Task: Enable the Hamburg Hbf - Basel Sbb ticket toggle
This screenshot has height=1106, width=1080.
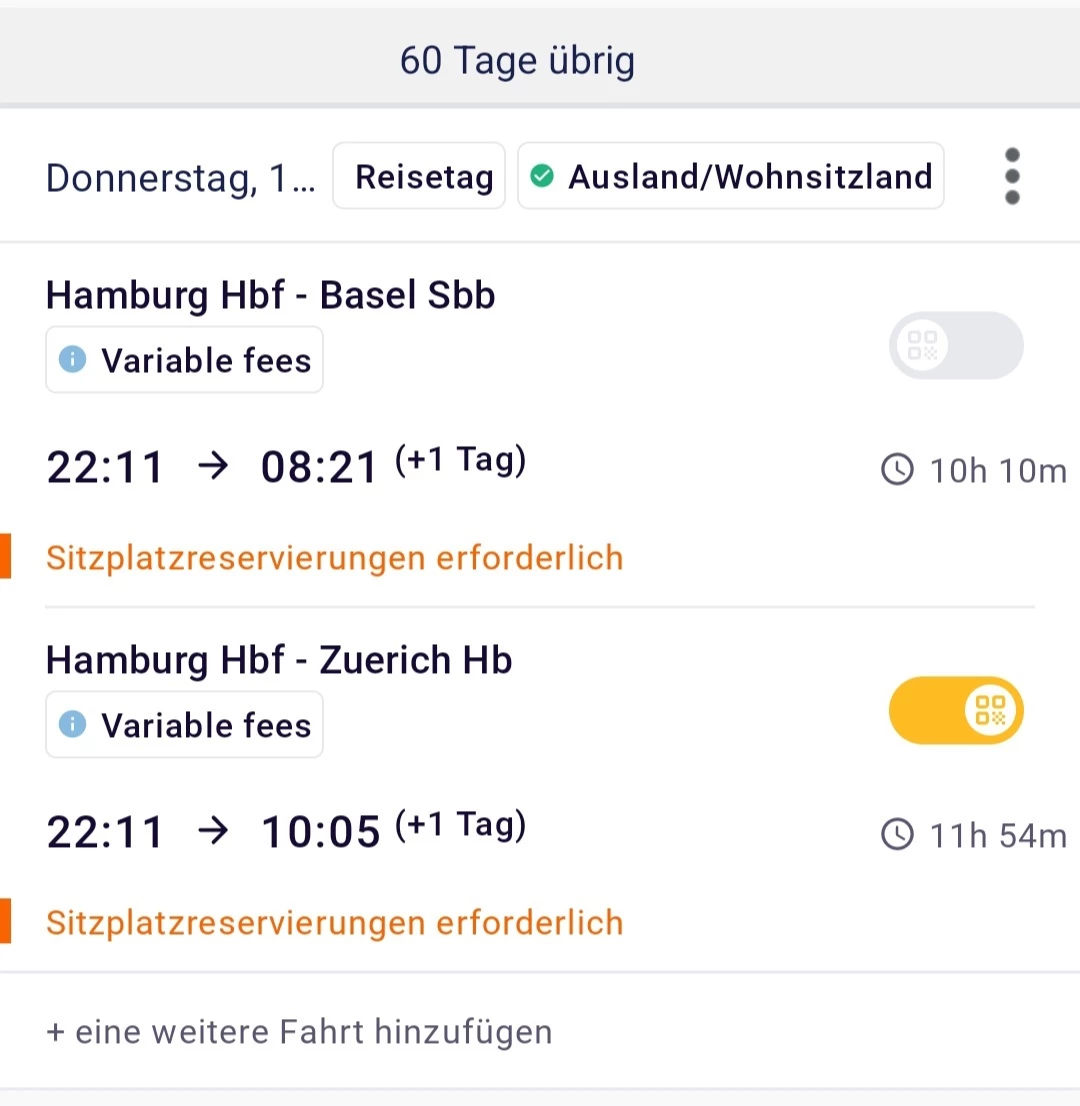Action: [956, 346]
